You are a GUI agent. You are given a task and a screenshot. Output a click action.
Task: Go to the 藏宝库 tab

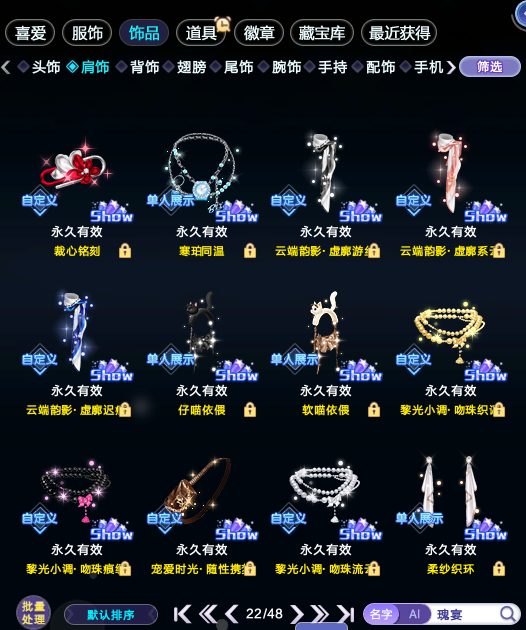click(322, 33)
